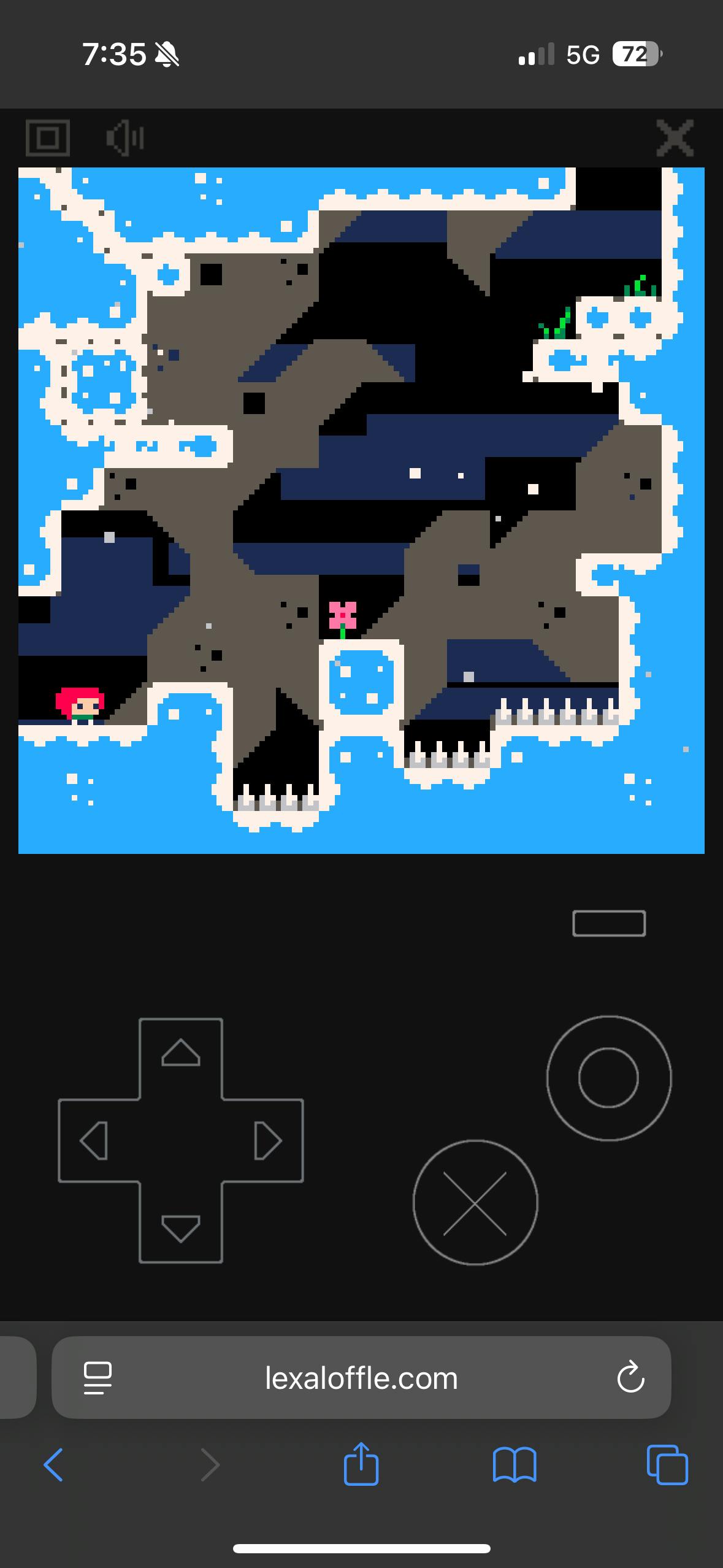Toggle fullscreen mode for the game

48,137
